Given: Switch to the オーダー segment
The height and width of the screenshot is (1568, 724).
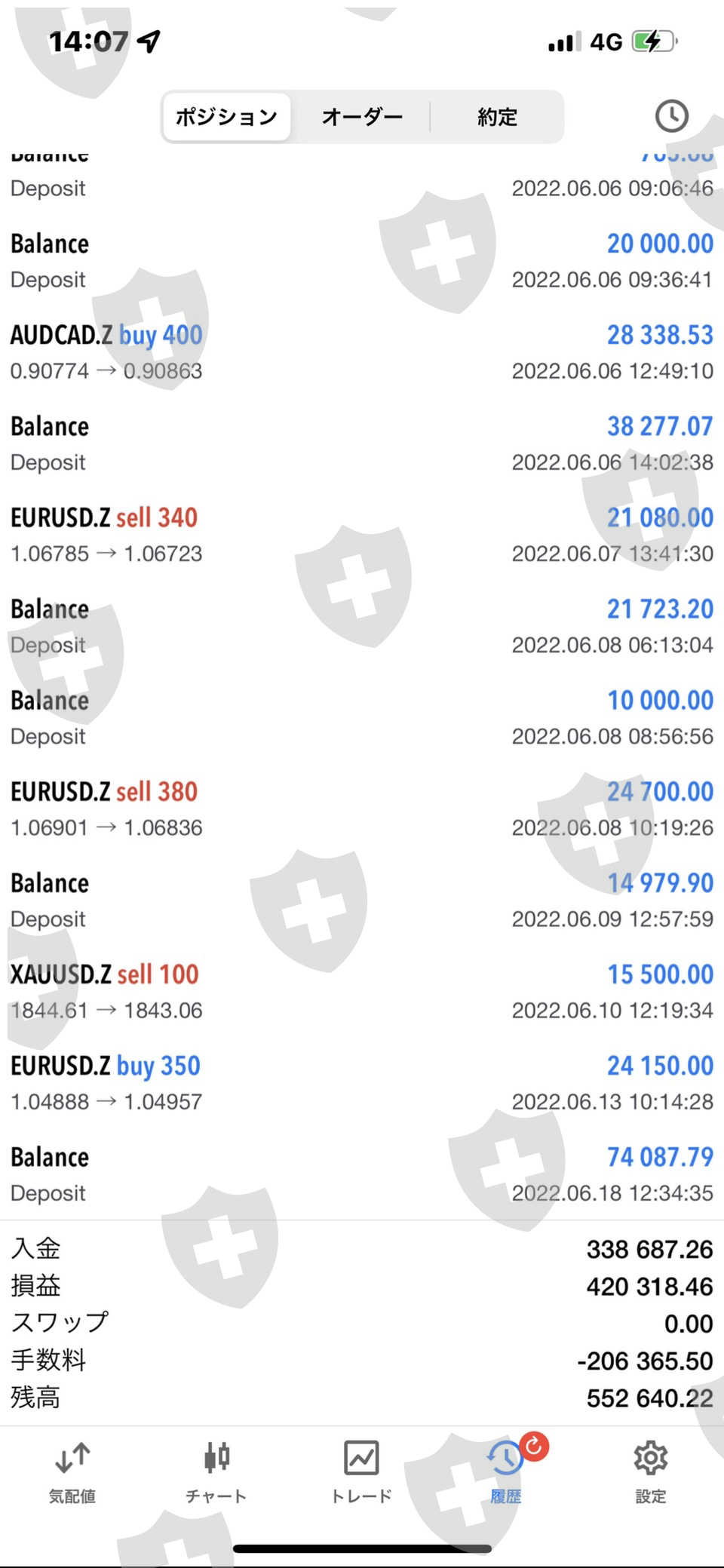Looking at the screenshot, I should click(362, 117).
